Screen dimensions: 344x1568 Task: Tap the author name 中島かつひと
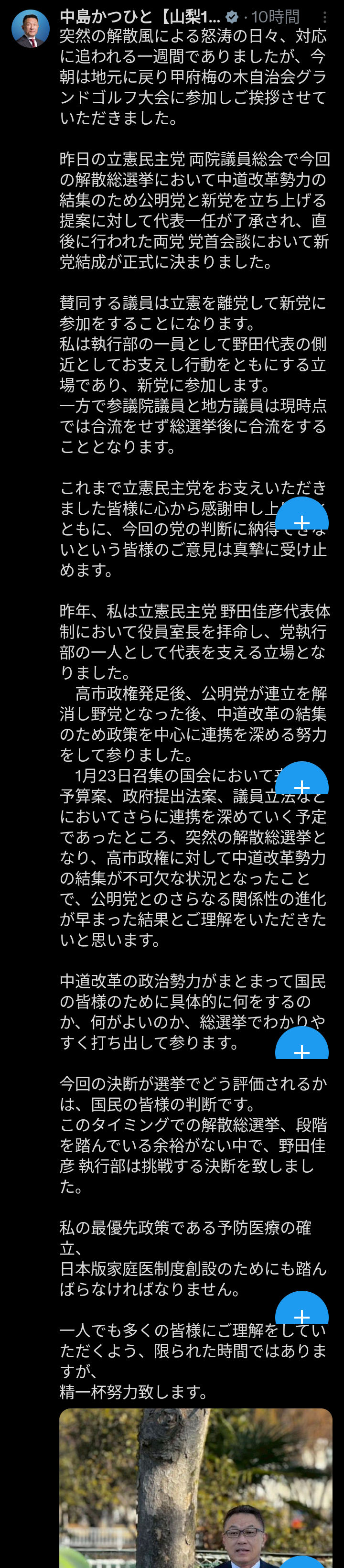(140, 17)
